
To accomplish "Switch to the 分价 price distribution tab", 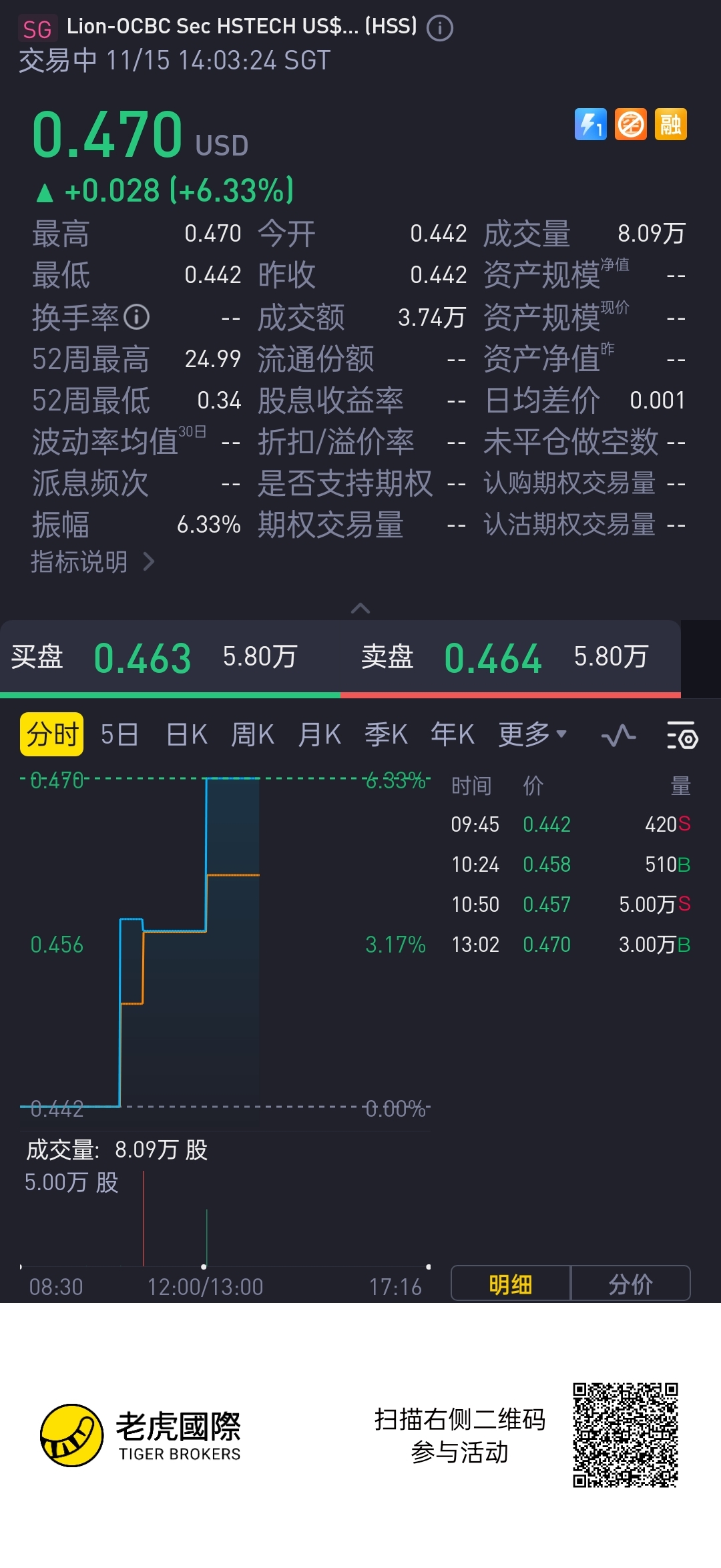I will (630, 1284).
